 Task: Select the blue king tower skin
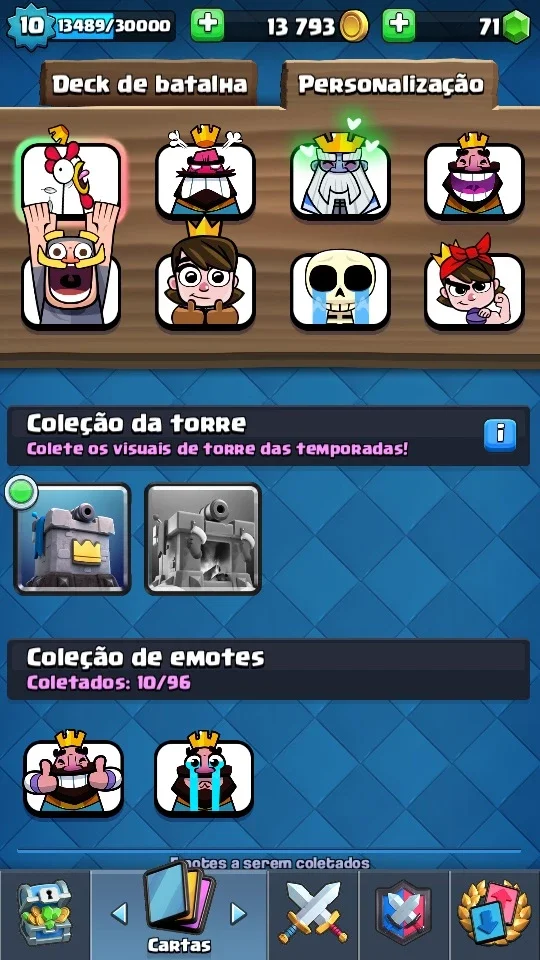(x=72, y=539)
